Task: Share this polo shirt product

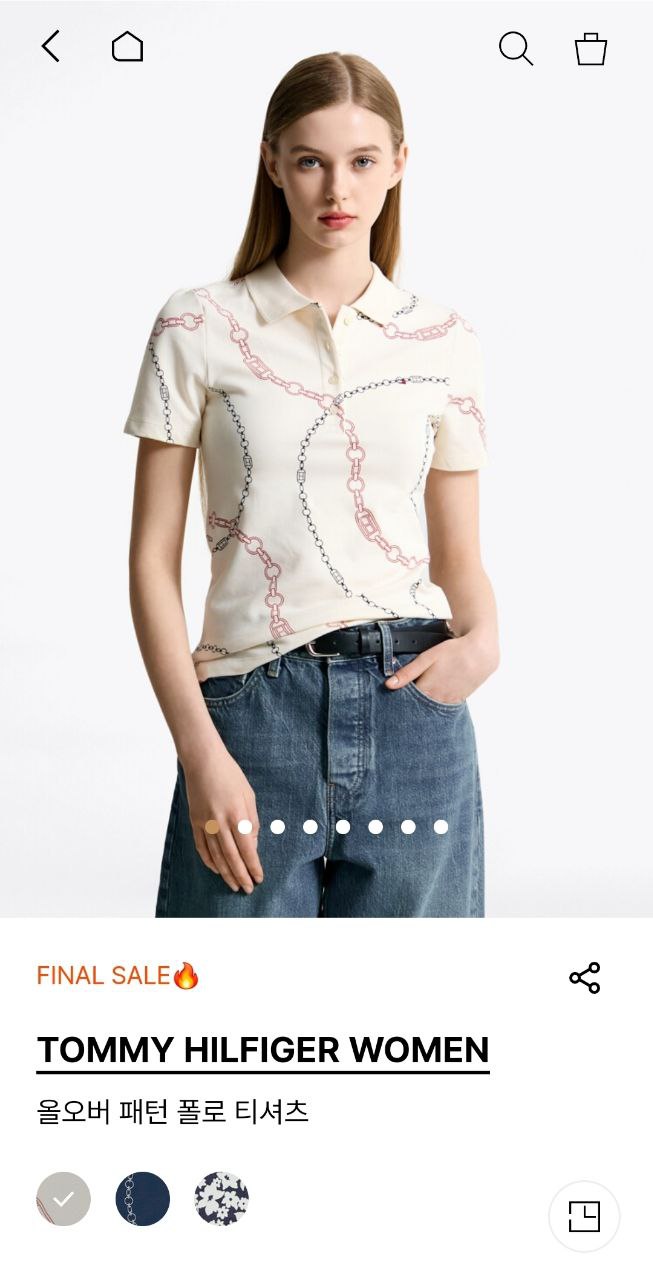Action: click(x=584, y=978)
